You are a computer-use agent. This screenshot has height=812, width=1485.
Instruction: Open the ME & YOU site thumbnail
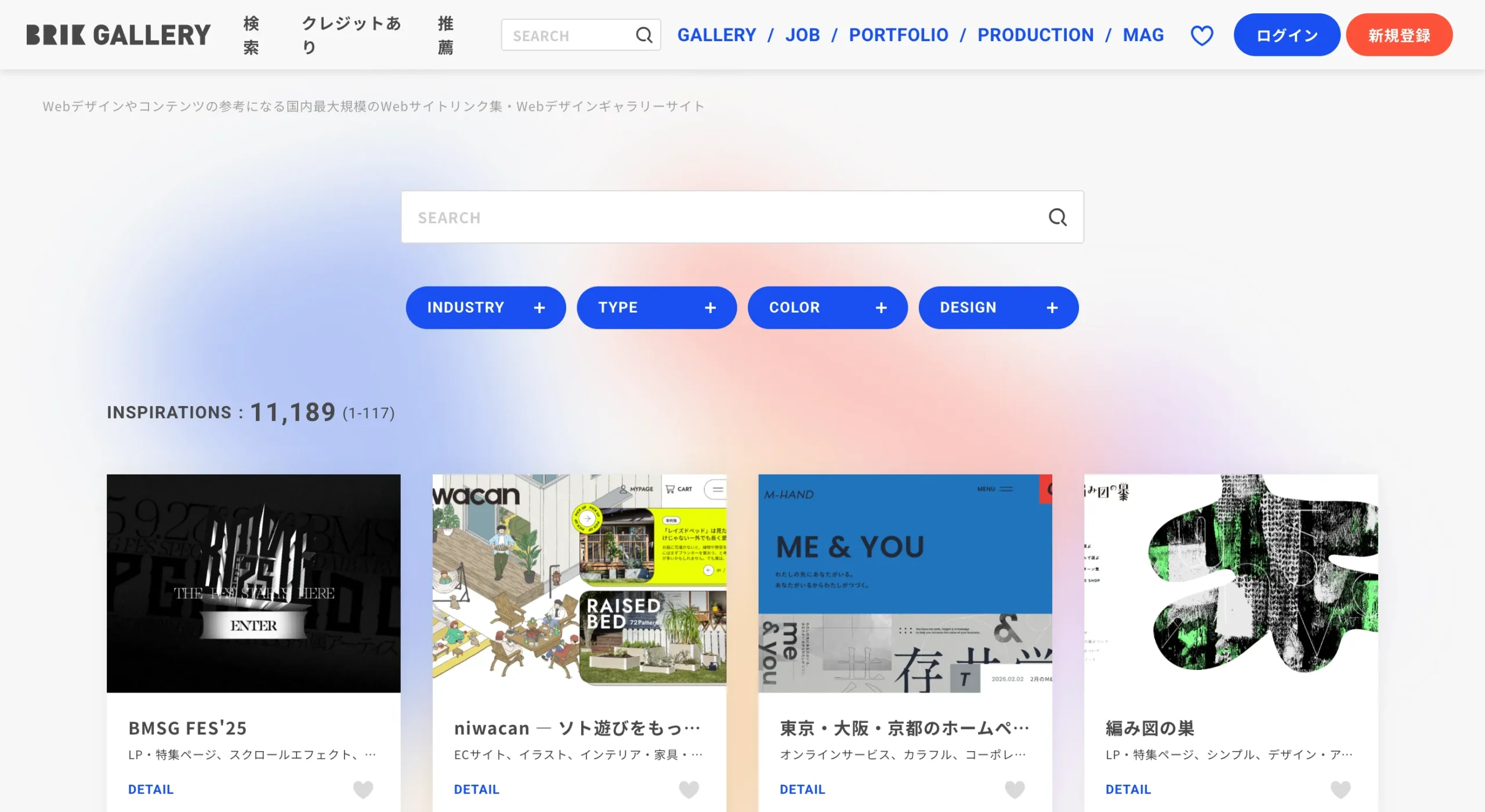tap(905, 583)
